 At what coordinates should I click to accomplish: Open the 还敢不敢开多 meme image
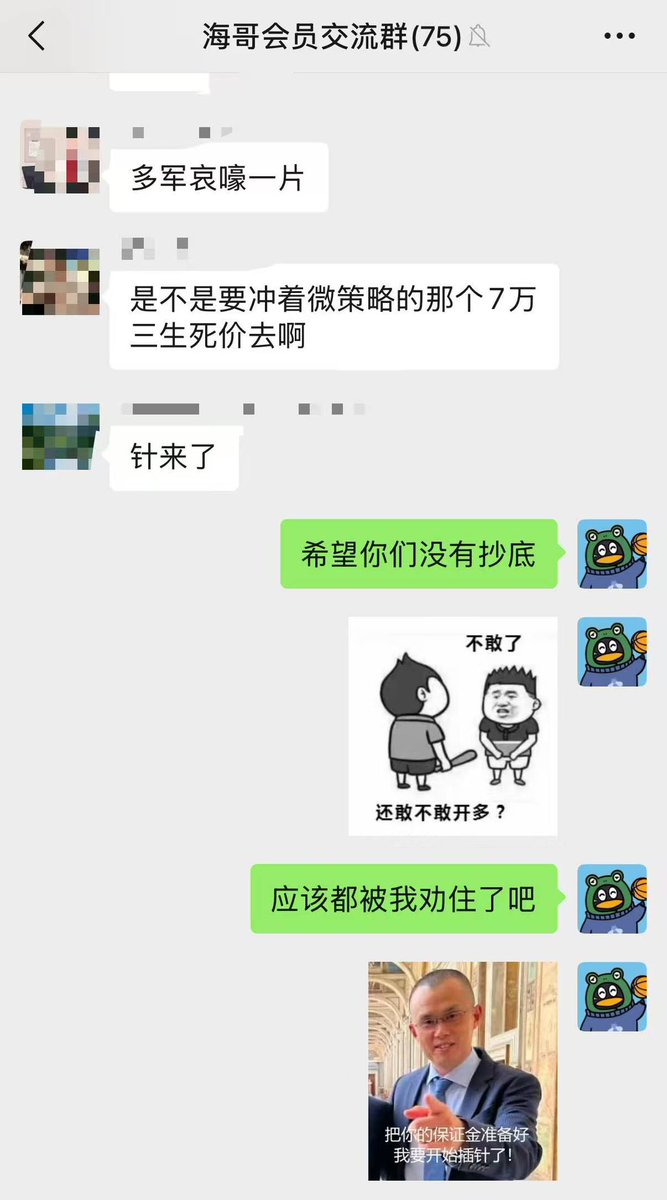point(453,725)
